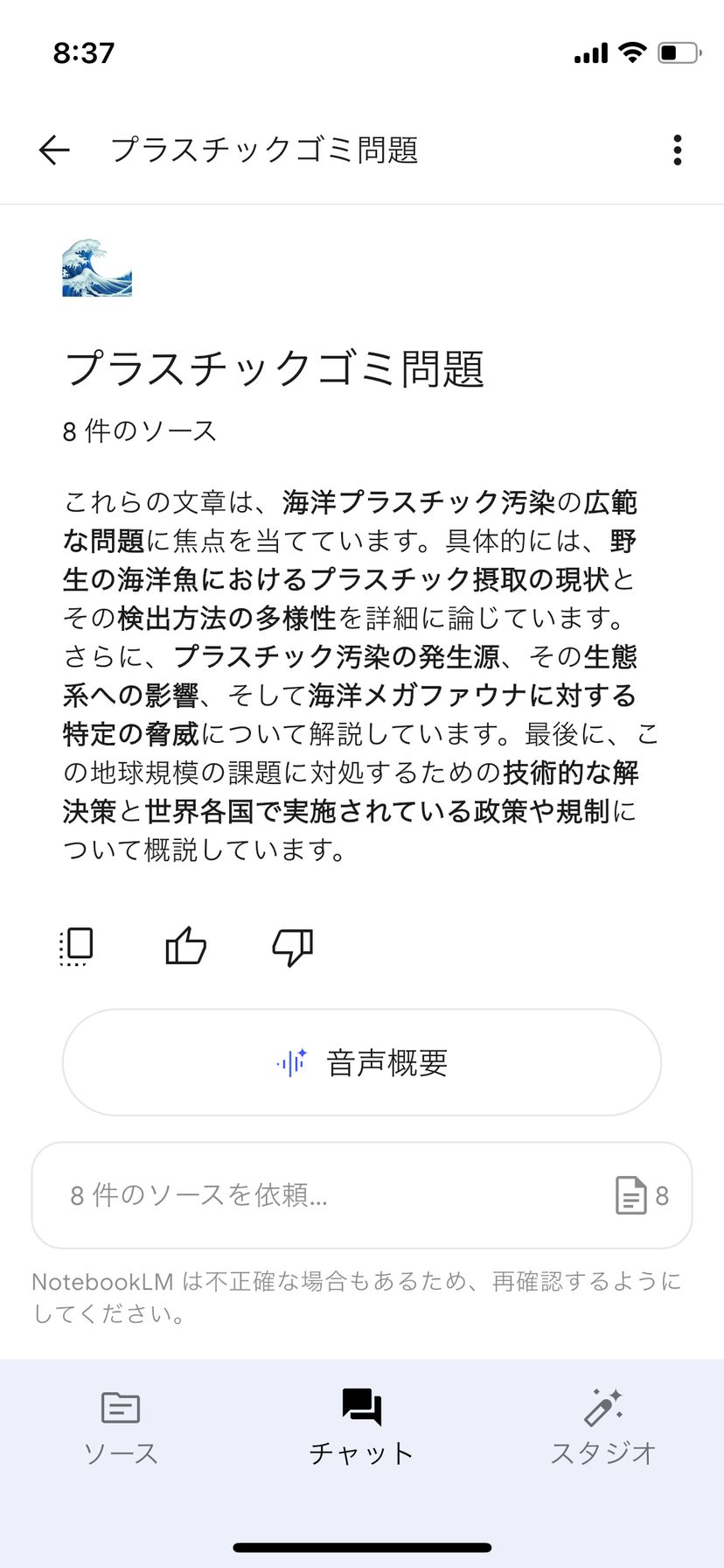Switch to the ソース tab
The image size is (724, 1568).
[121, 1428]
